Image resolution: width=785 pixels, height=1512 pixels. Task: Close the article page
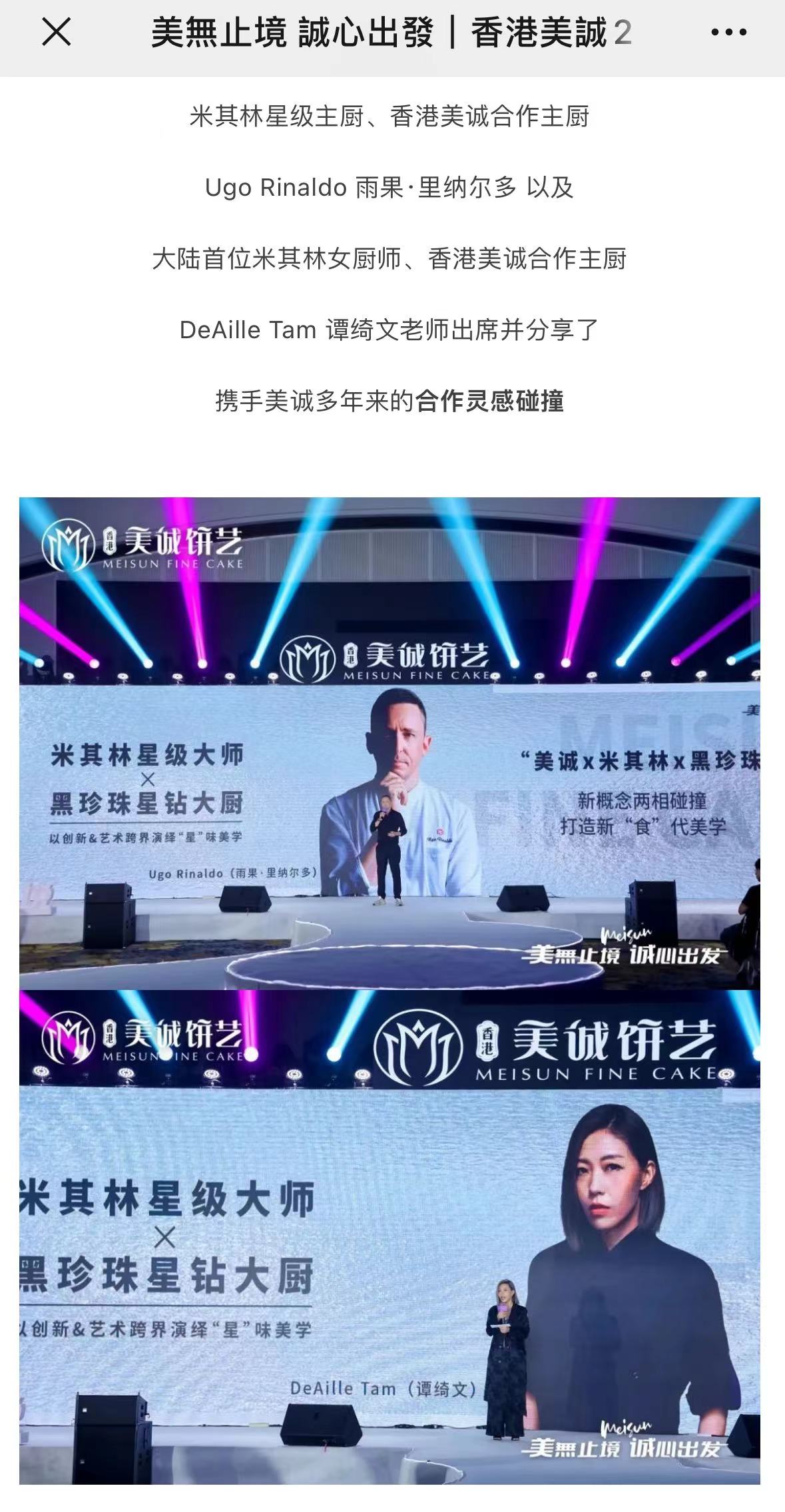pyautogui.click(x=56, y=33)
